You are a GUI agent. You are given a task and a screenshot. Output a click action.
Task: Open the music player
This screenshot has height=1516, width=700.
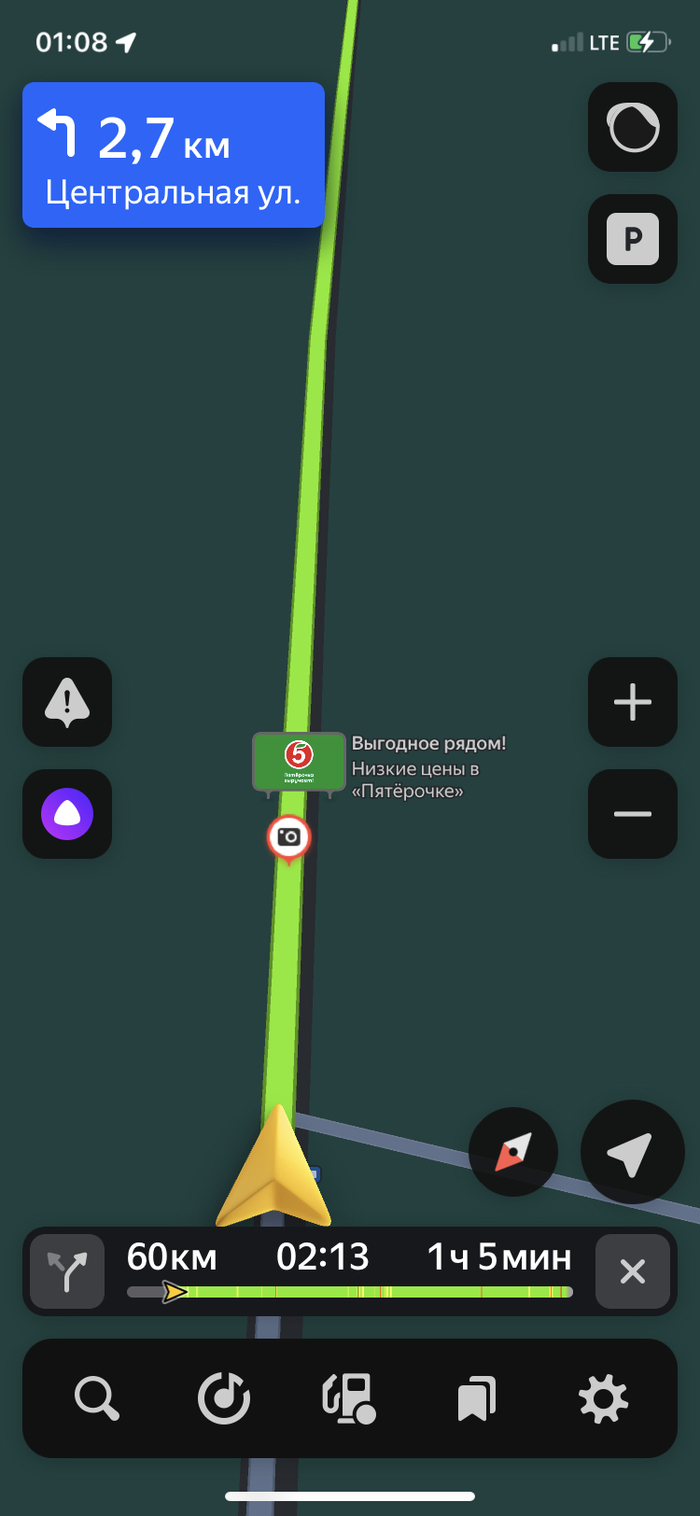click(223, 1398)
